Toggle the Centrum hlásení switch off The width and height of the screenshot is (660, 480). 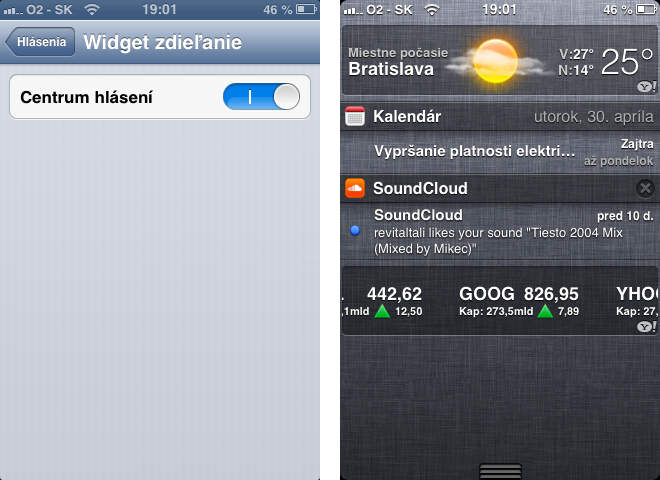coord(261,98)
